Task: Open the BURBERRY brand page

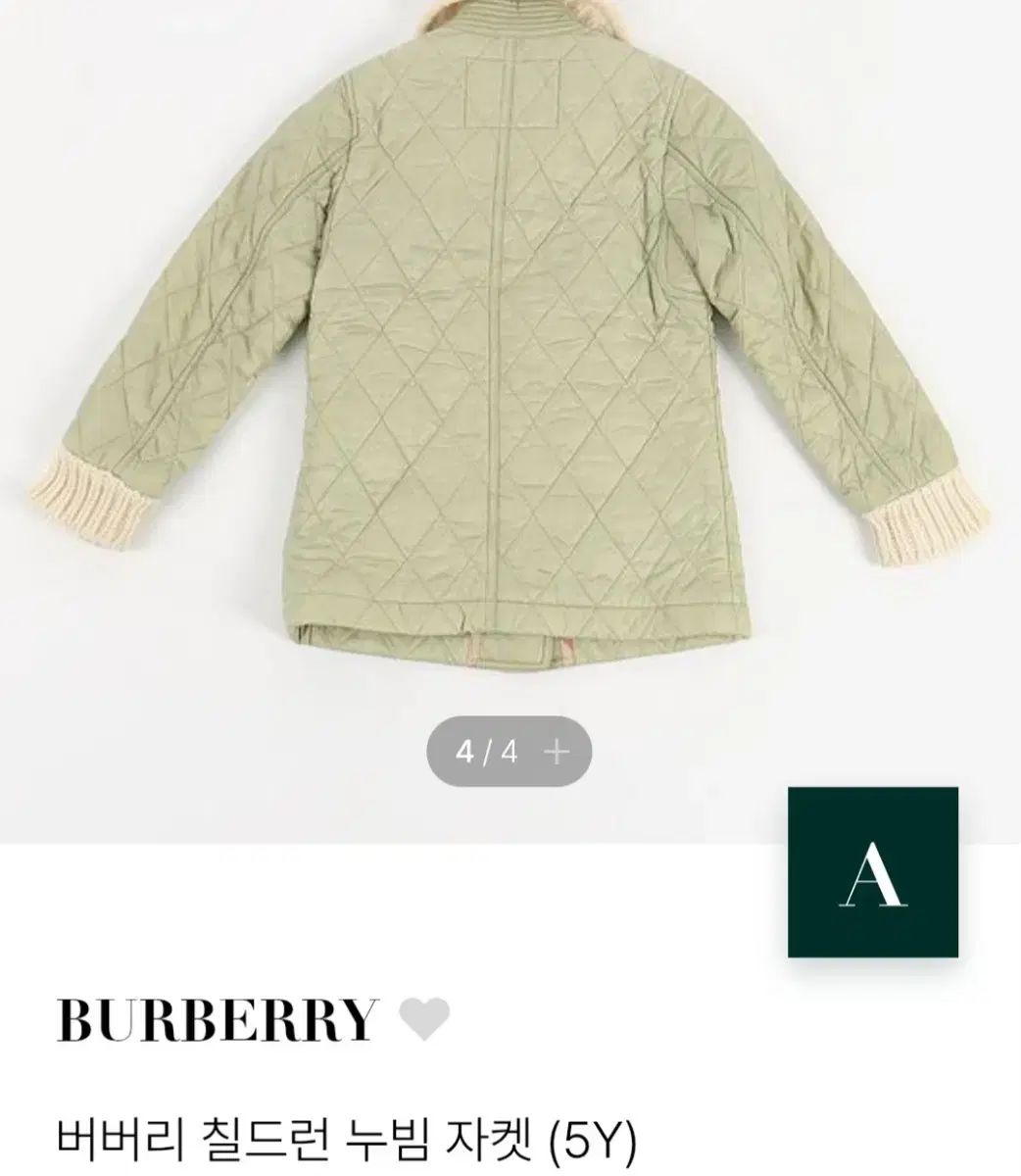Action: pos(218,1020)
